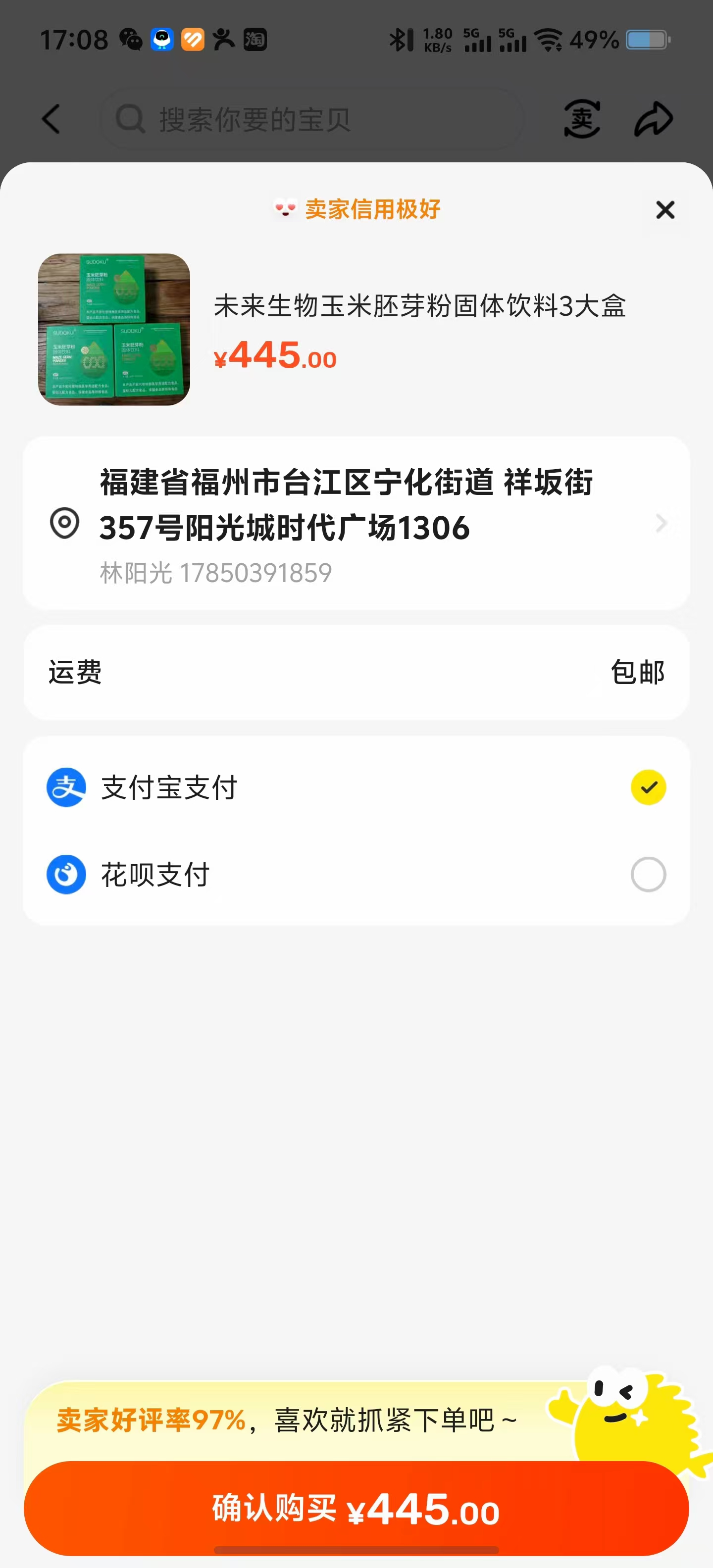Confirm purchase for ¥445.00
This screenshot has height=1568, width=713.
[x=356, y=1508]
